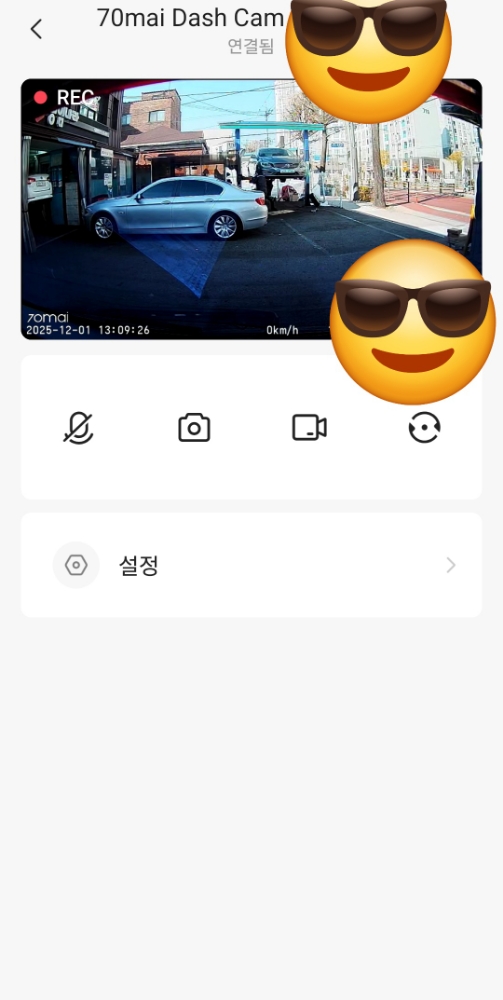Switch camera view with the rotate icon
Image resolution: width=503 pixels, height=1000 pixels.
coord(425,427)
